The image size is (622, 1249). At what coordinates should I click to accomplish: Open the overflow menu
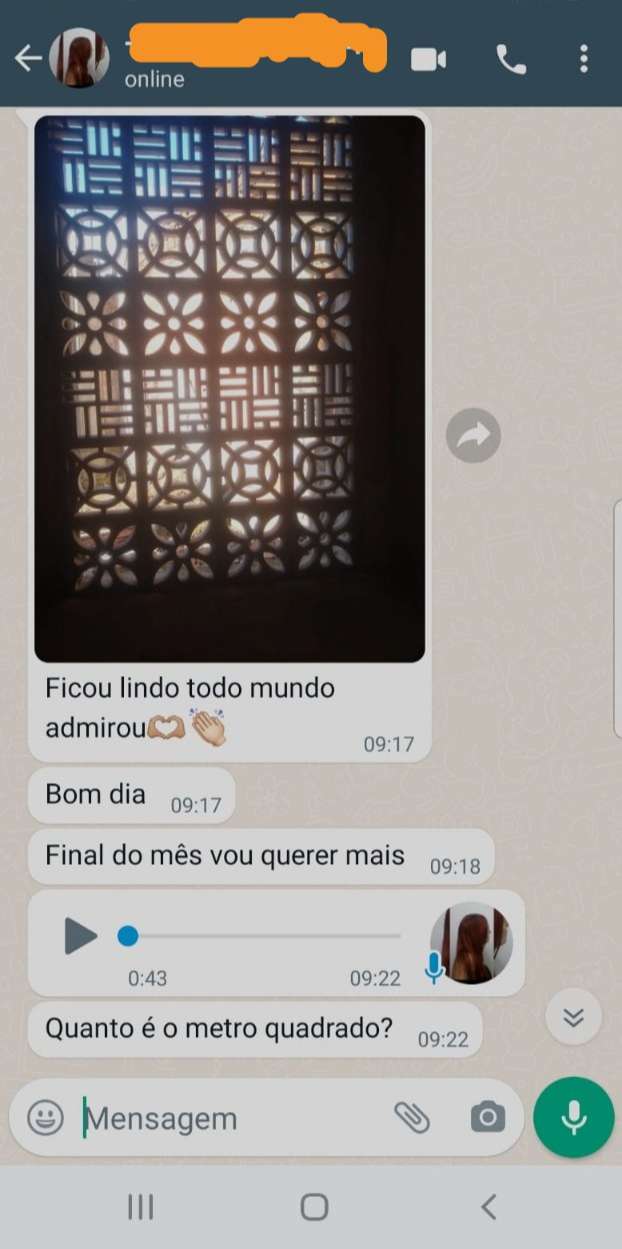[x=583, y=59]
